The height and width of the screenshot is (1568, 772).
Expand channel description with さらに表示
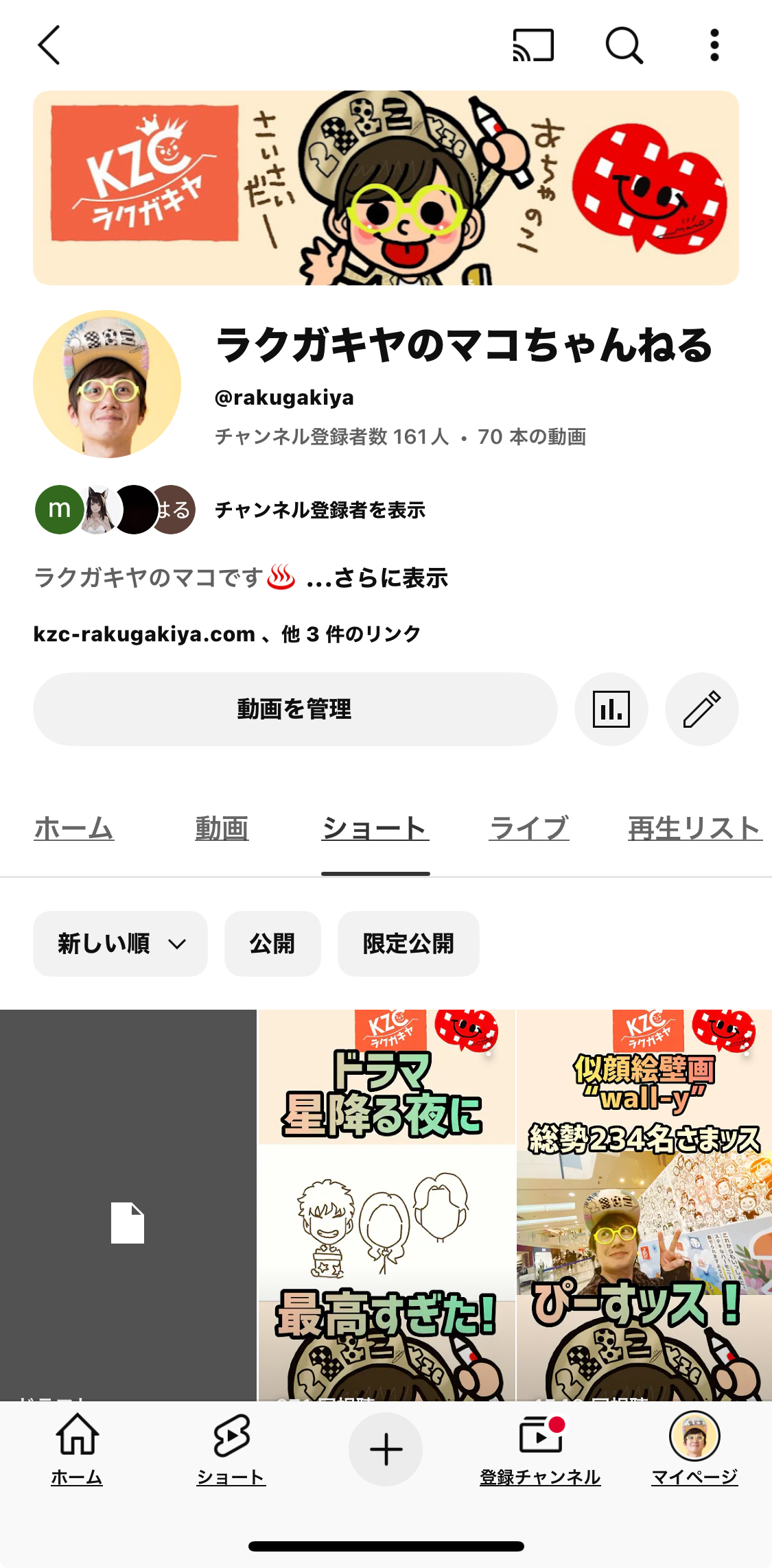pos(377,578)
